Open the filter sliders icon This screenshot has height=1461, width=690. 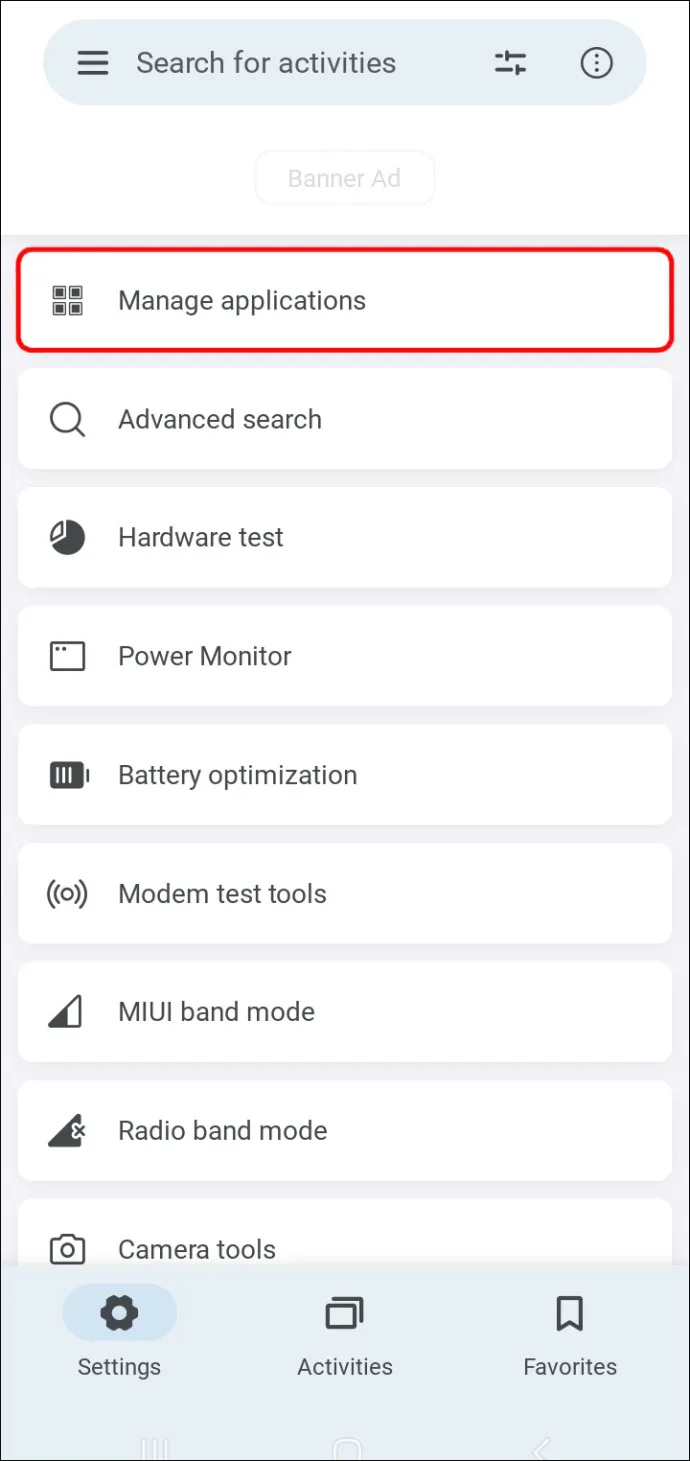point(510,63)
